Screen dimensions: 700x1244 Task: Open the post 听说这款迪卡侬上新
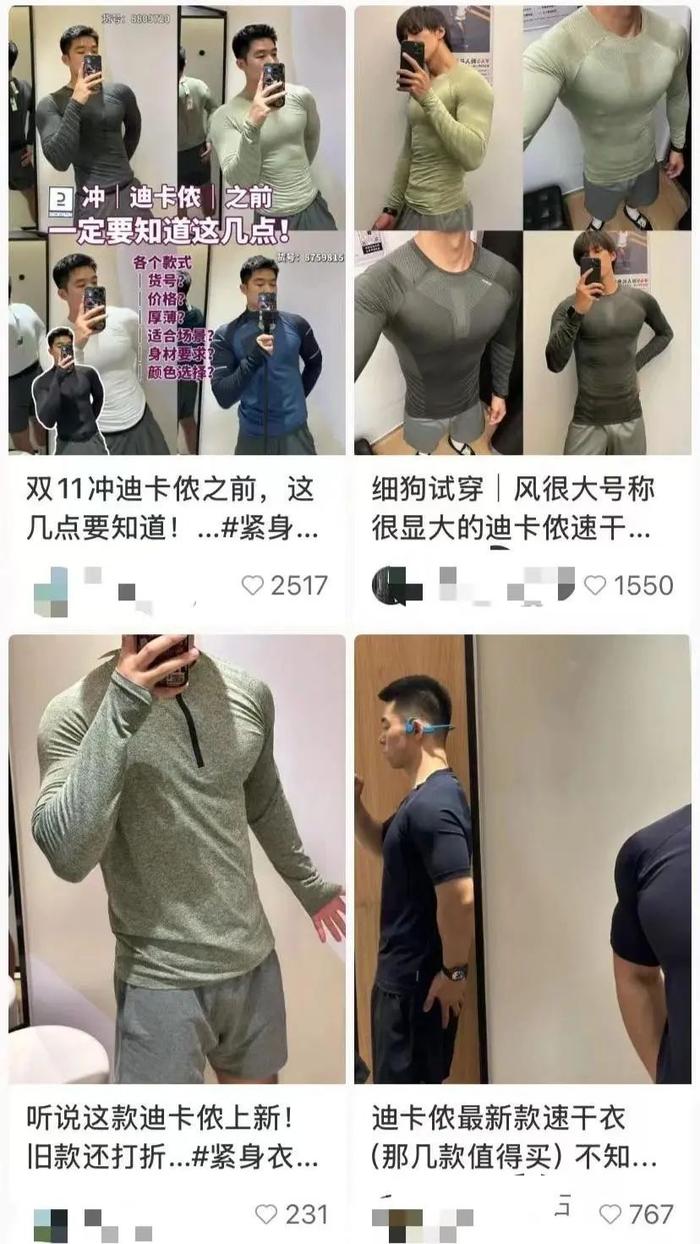click(x=177, y=860)
